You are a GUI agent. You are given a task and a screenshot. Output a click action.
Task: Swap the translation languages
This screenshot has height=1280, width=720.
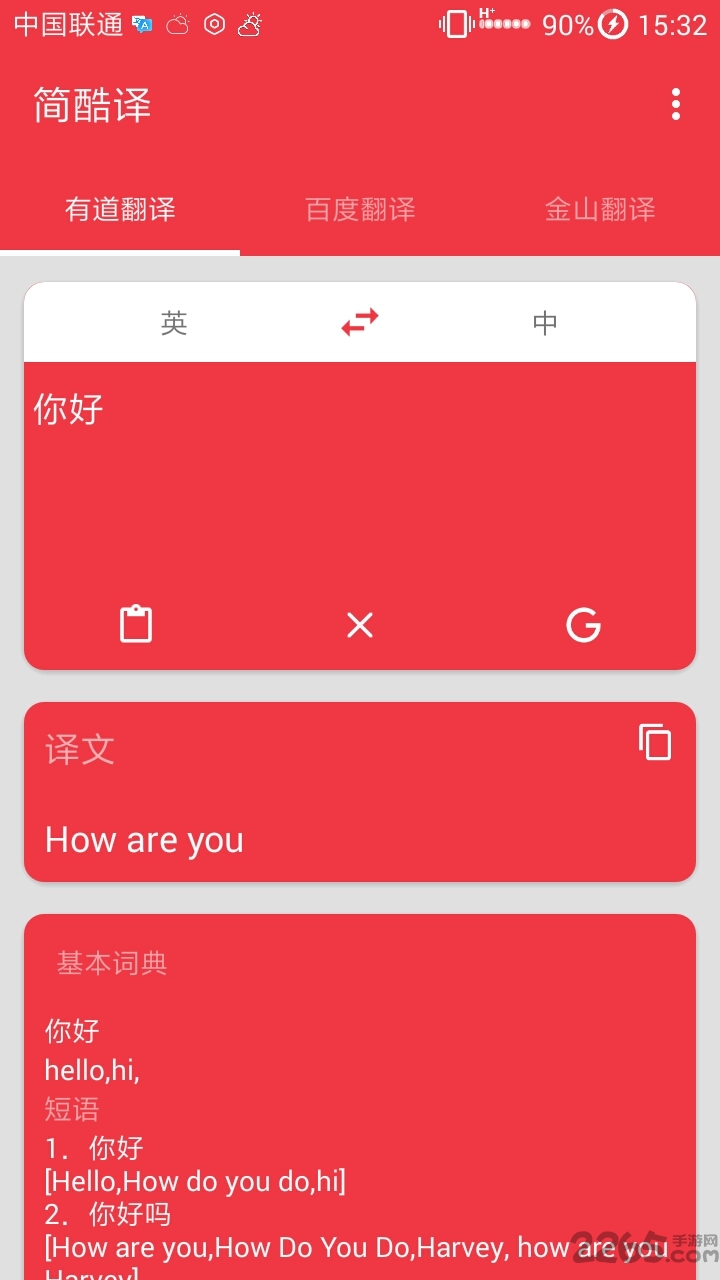[360, 322]
